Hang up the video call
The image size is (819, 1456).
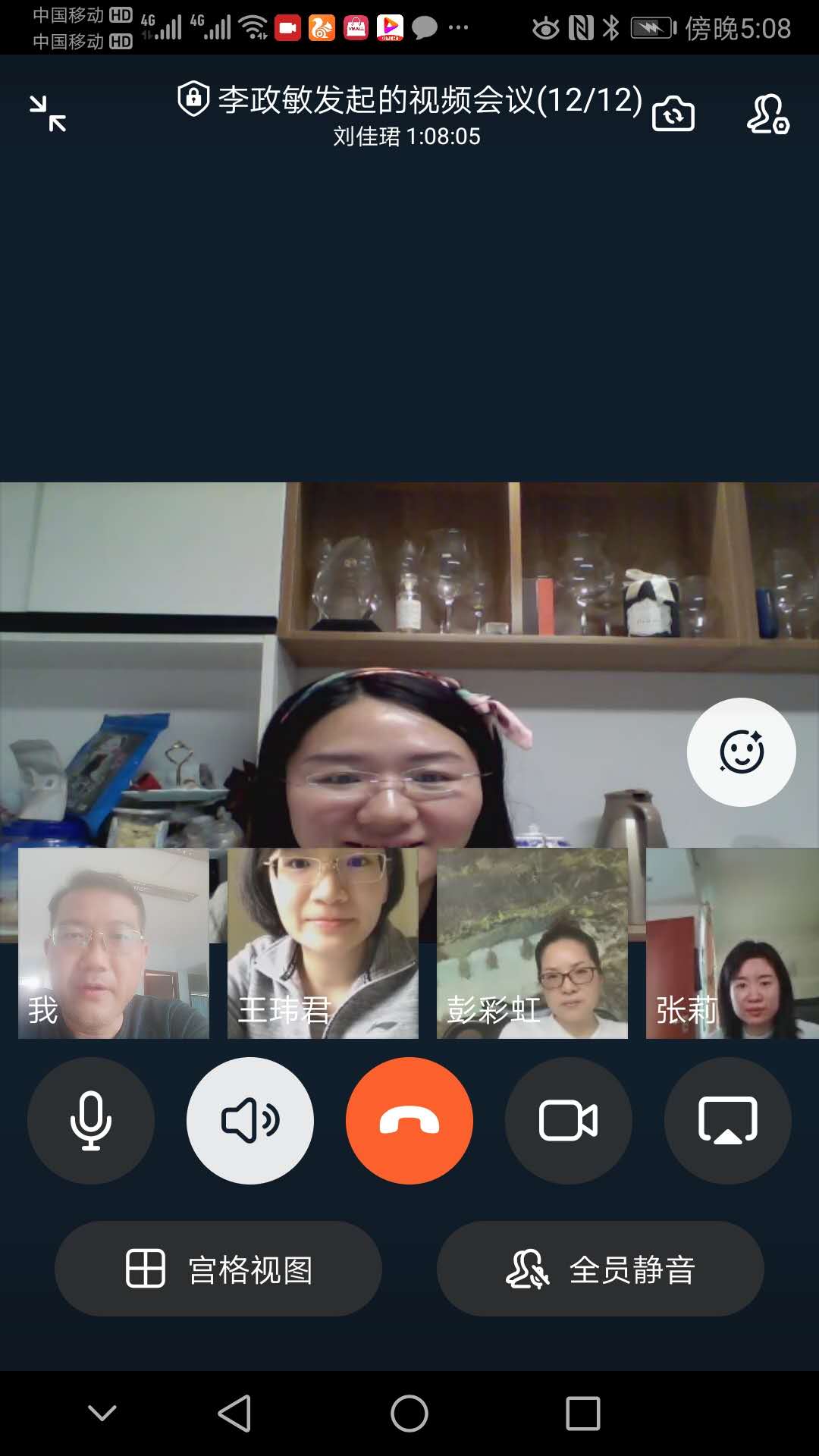(x=409, y=1120)
